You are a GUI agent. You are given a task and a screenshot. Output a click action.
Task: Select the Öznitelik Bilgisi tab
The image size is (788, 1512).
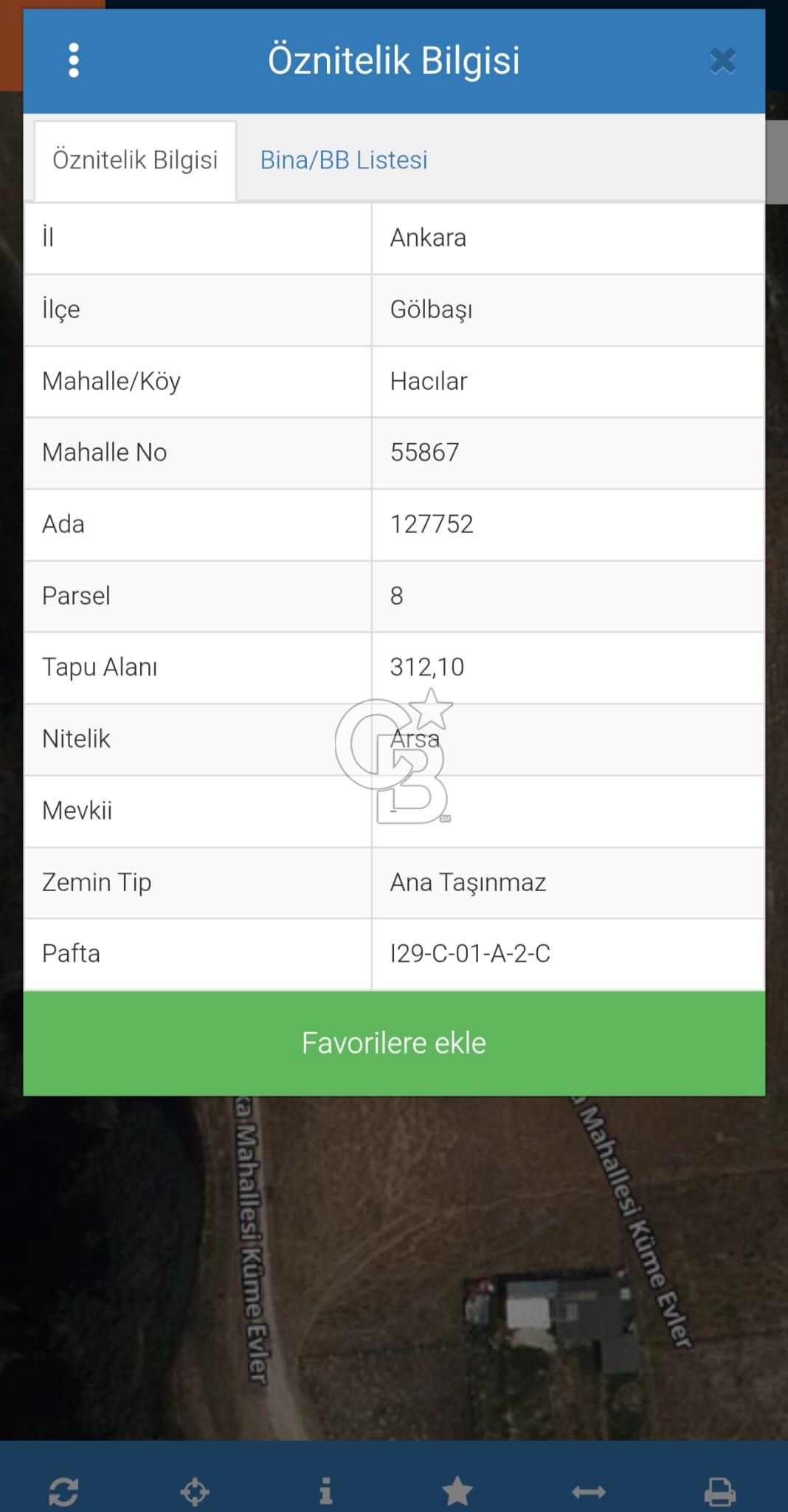point(136,159)
